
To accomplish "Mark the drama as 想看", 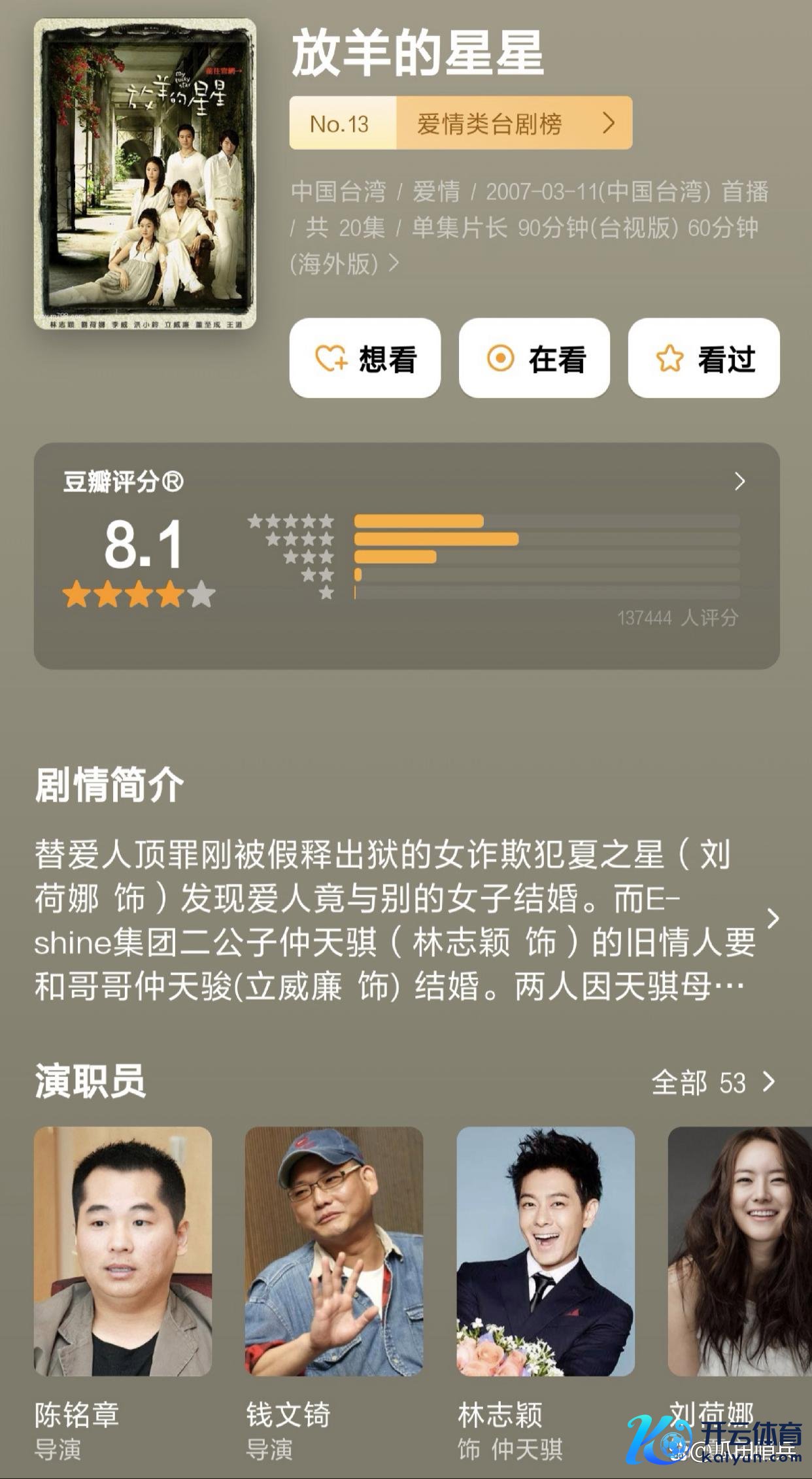I will click(365, 358).
